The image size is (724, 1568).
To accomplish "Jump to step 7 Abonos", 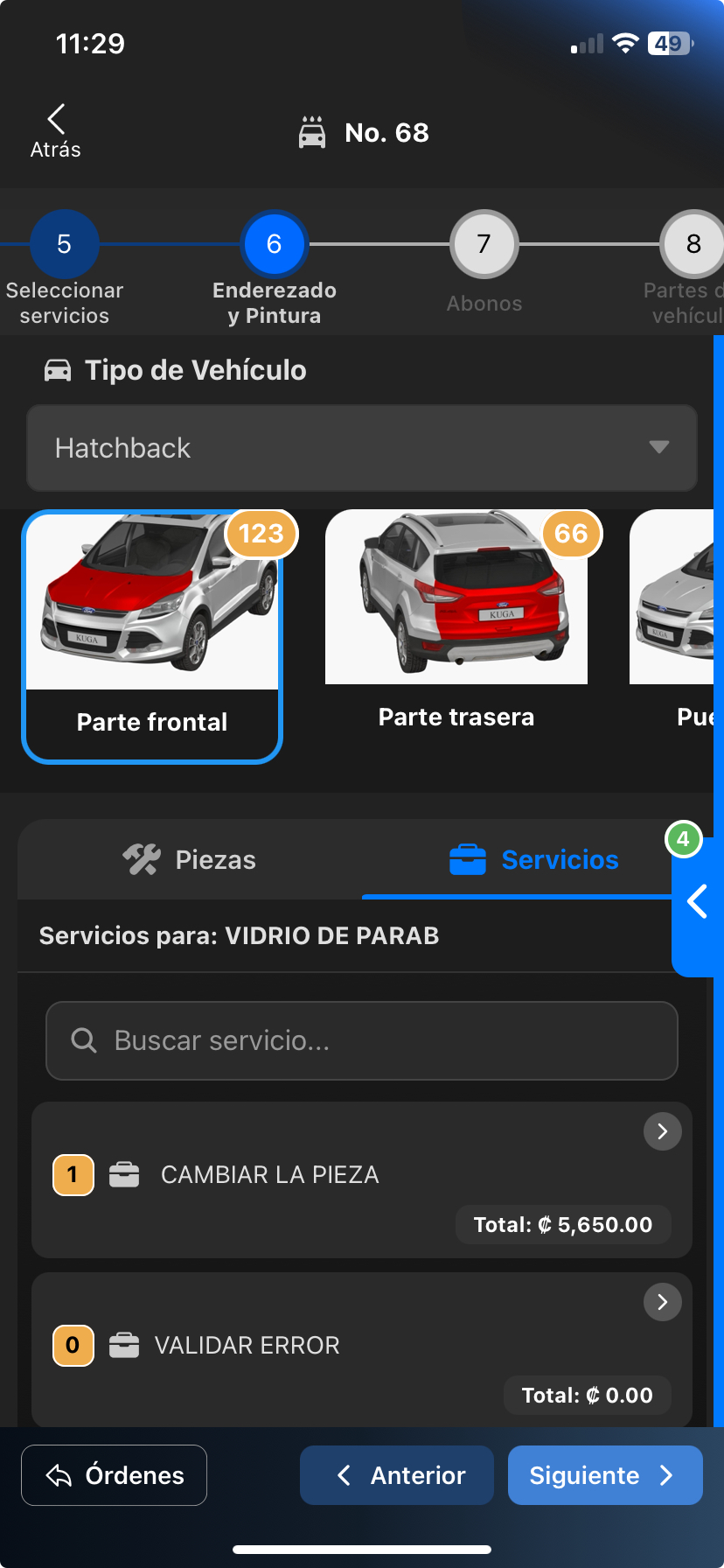I will (x=484, y=245).
